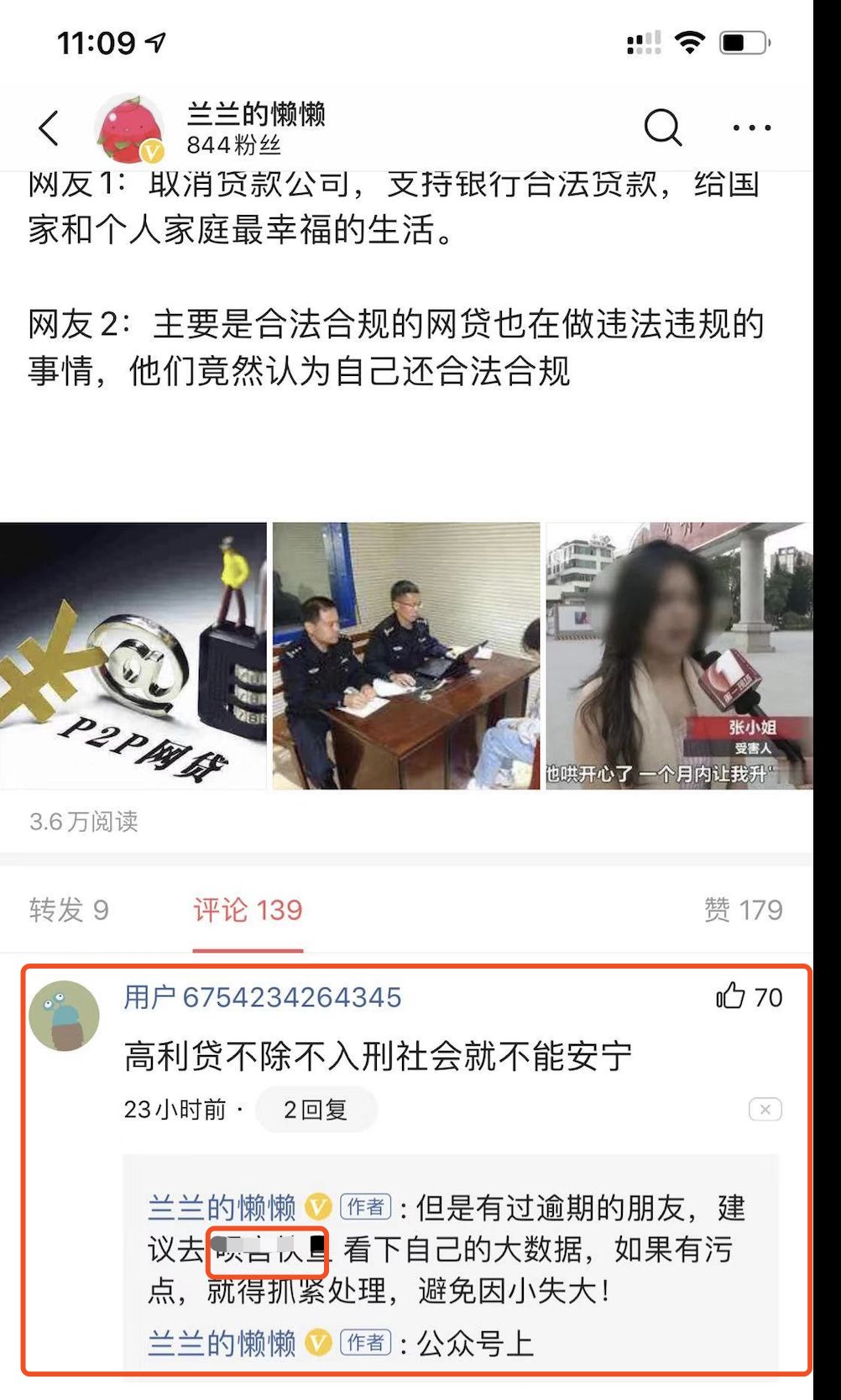Open the search magnifier in the header

coord(662,128)
